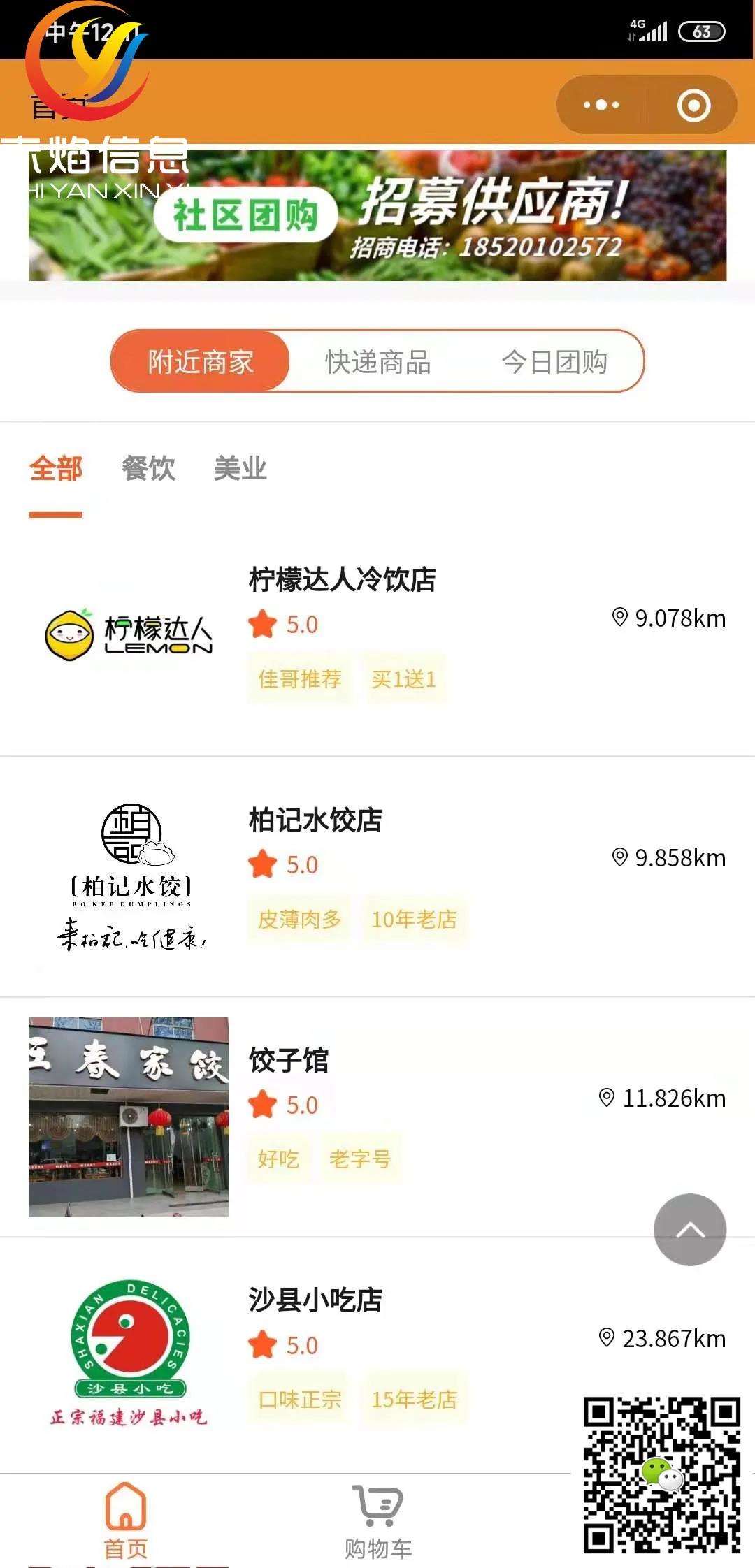Jump back to top with the arrow button
Viewport: 755px width, 1568px height.
pyautogui.click(x=690, y=1230)
